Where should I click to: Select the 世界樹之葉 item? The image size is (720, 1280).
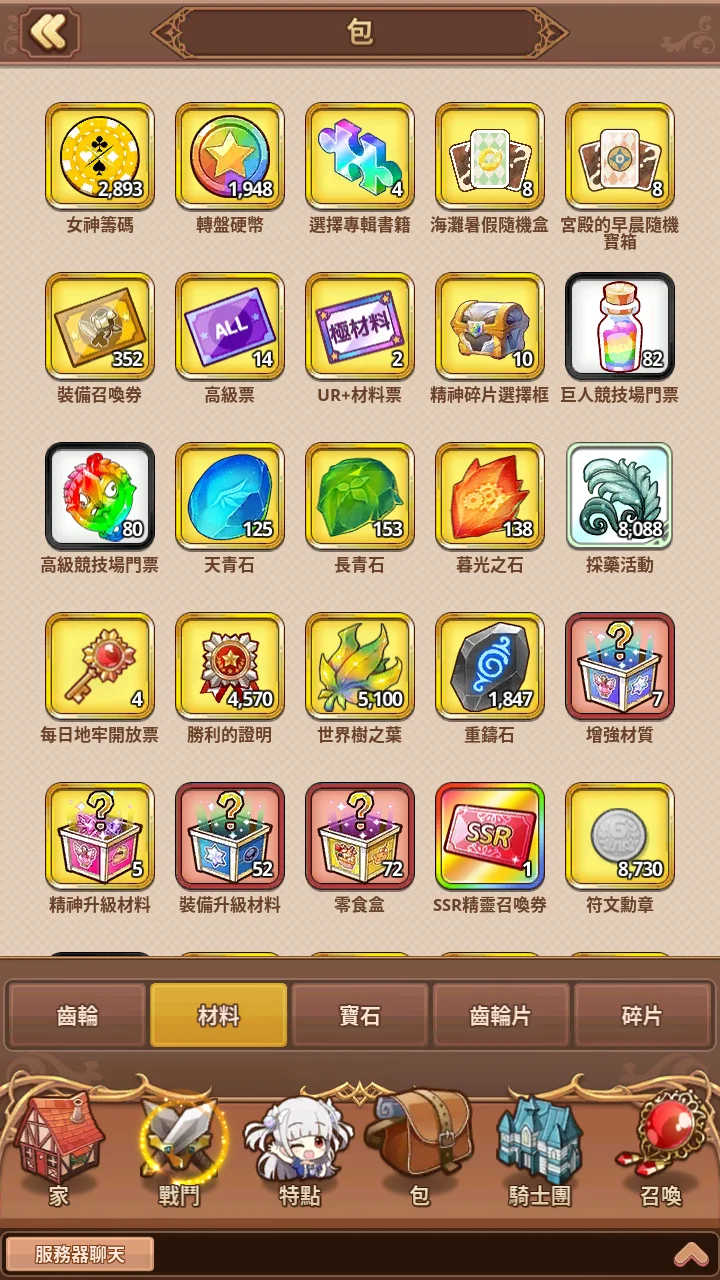click(360, 667)
